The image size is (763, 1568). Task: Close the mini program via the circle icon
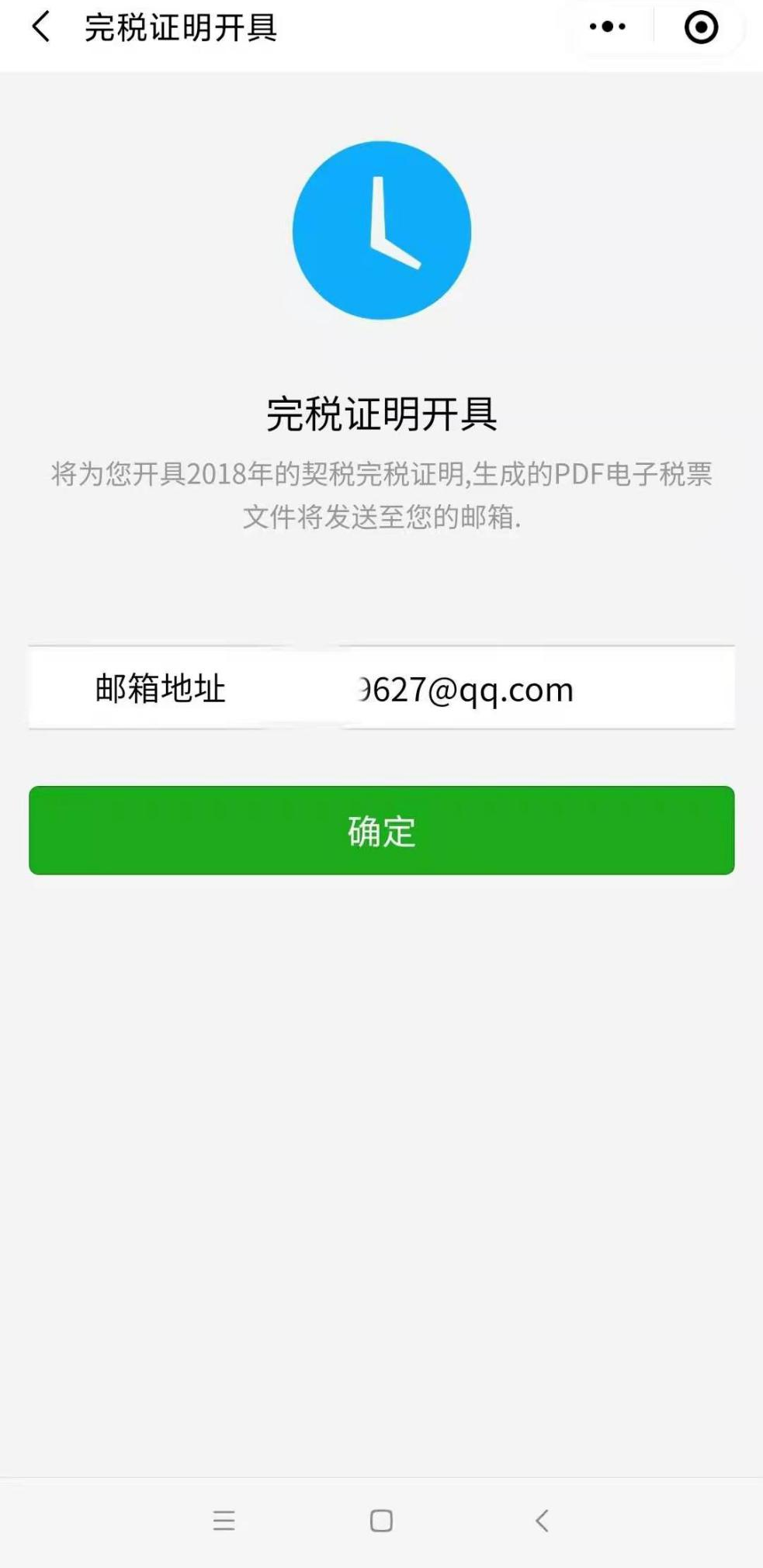pos(701,27)
